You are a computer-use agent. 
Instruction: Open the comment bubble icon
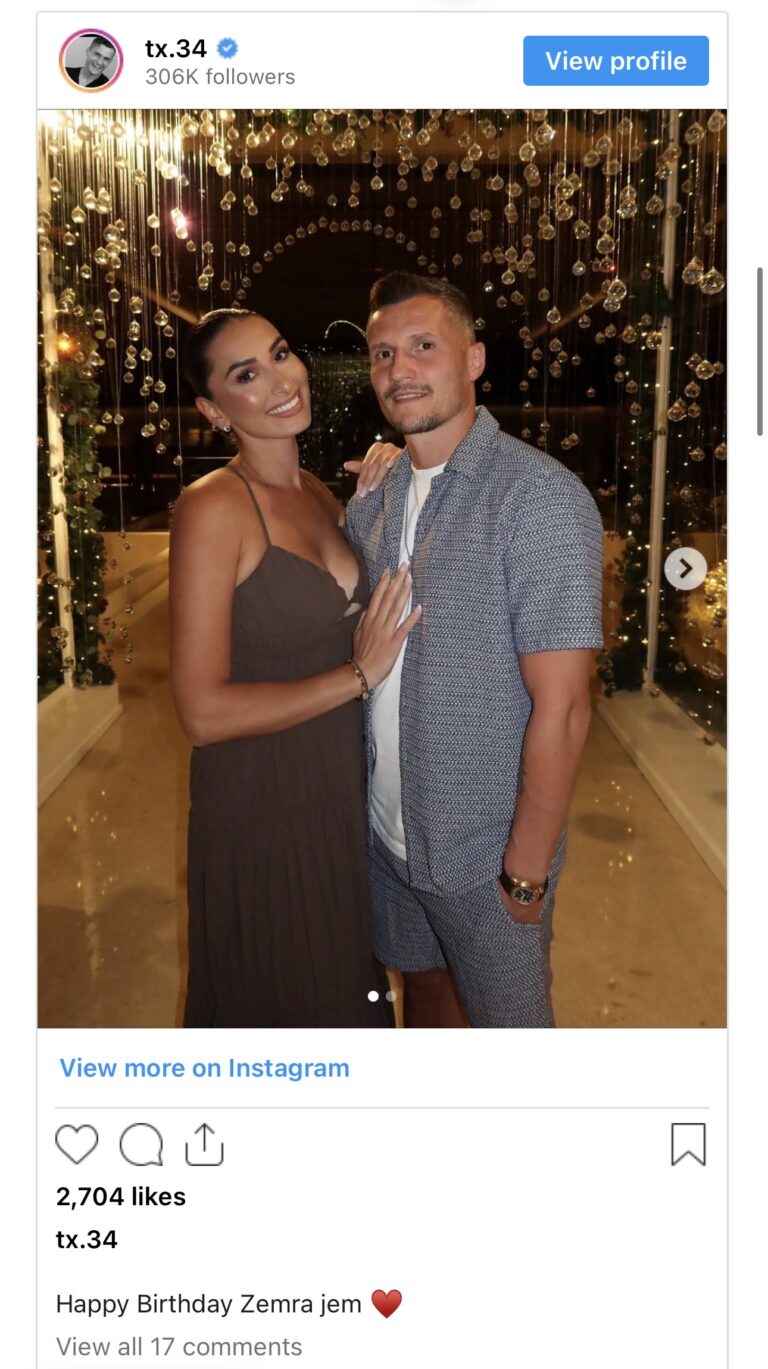tap(141, 1145)
